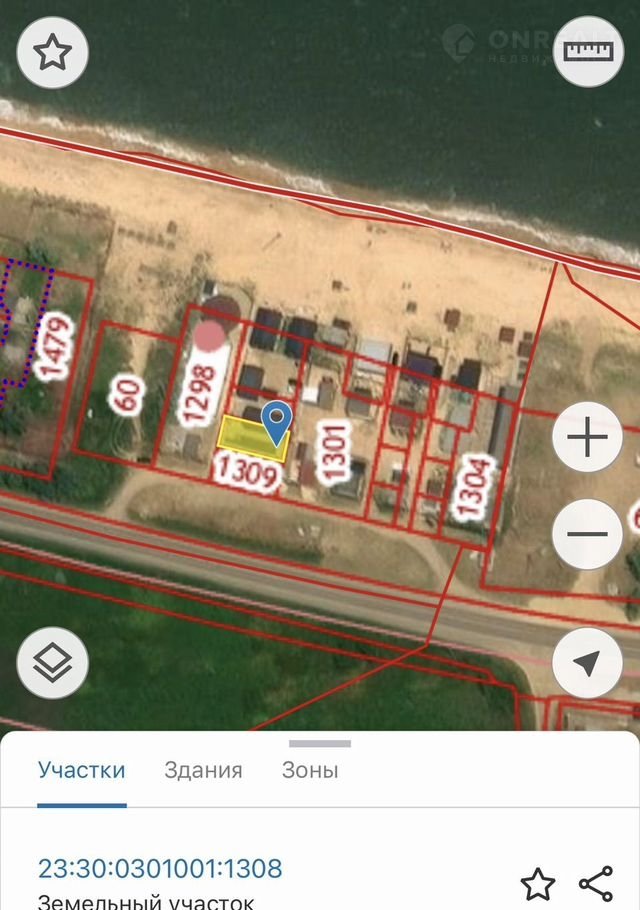This screenshot has height=910, width=640.
Task: Share parcel 23:30:0301001:1308
Action: pyautogui.click(x=596, y=884)
